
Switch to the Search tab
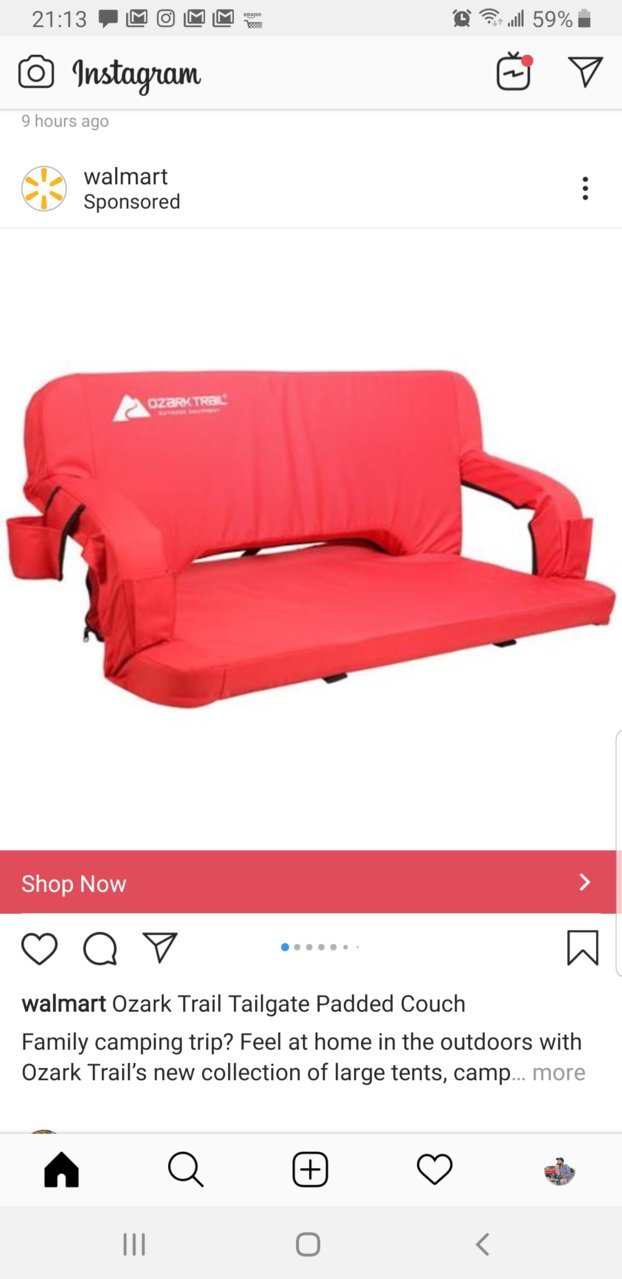[186, 1169]
